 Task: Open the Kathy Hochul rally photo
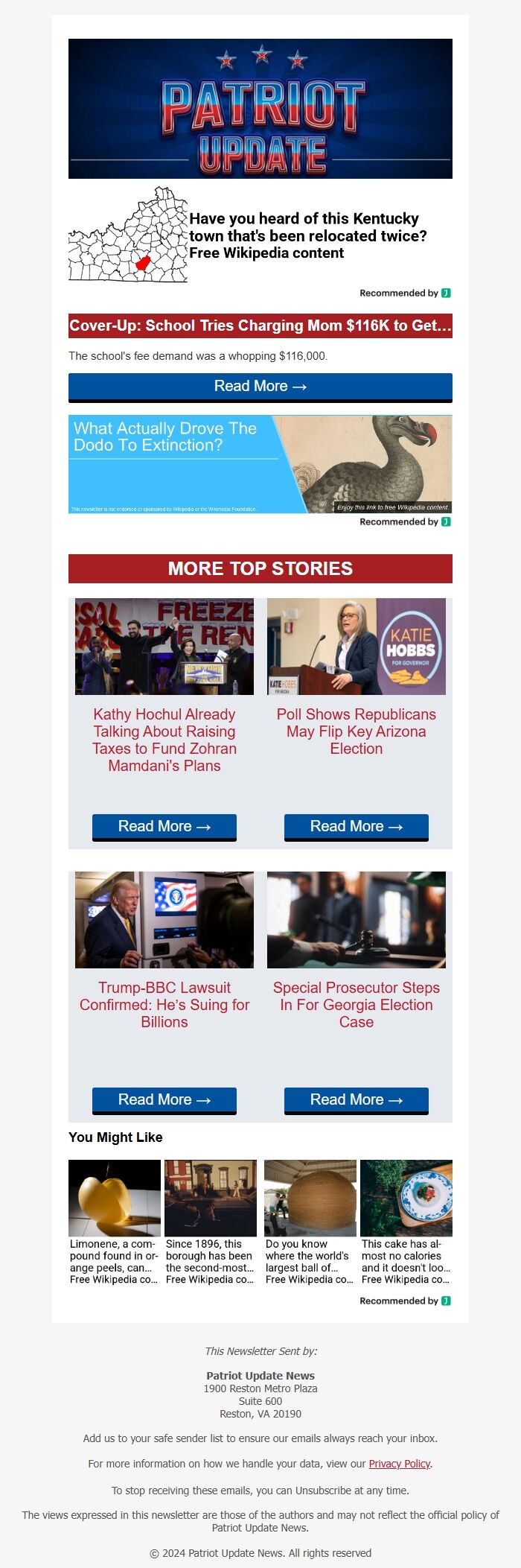(x=164, y=647)
